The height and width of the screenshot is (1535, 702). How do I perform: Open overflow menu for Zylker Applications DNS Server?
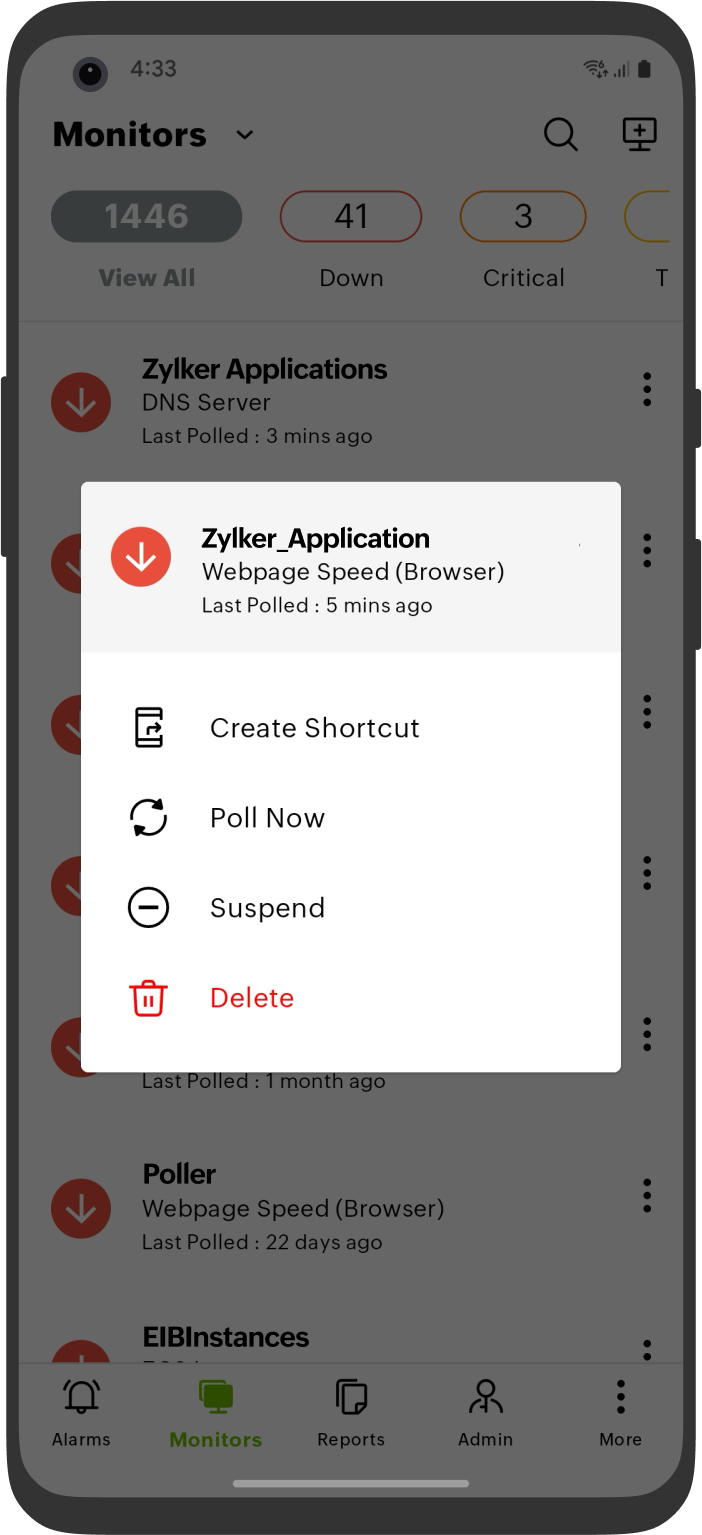pos(647,389)
